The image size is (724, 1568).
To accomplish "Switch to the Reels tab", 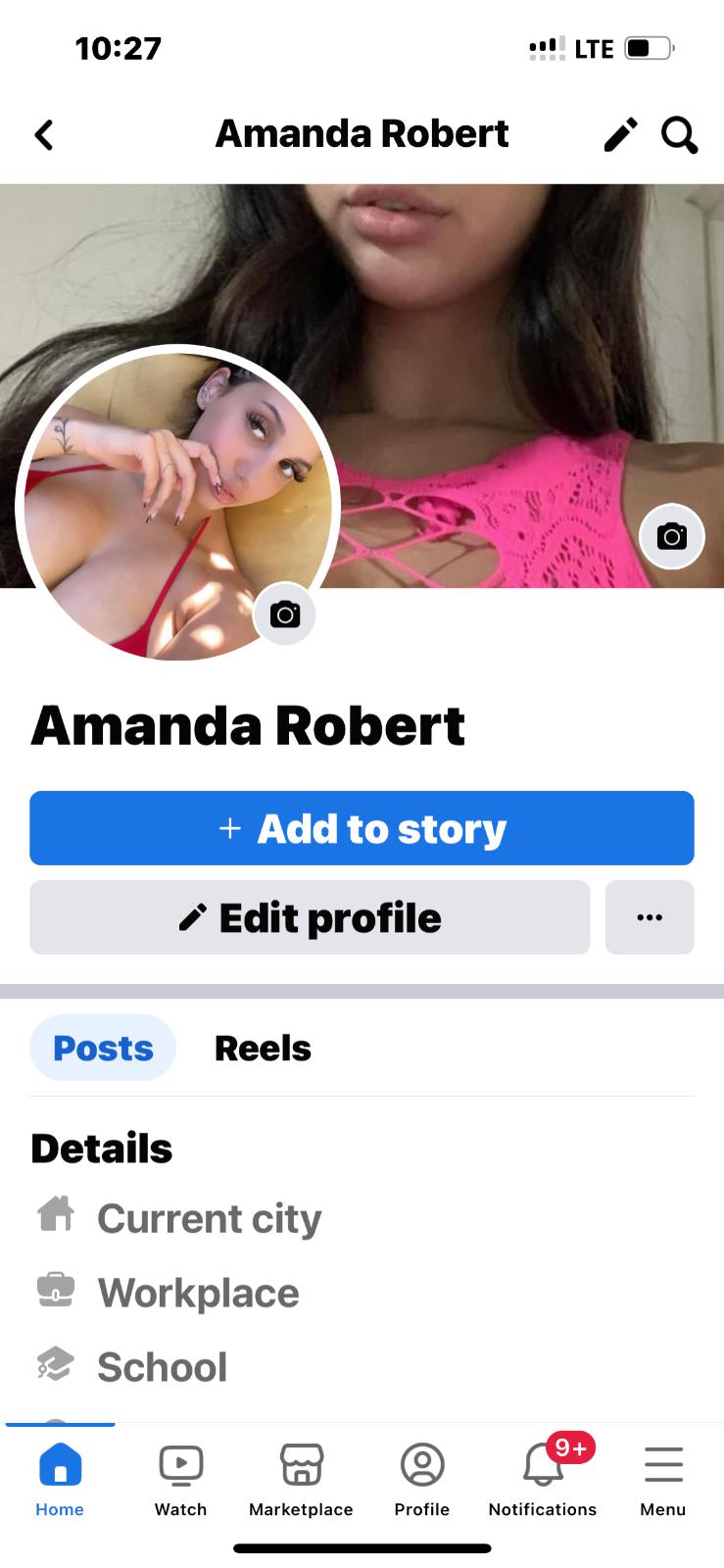I will [x=263, y=1048].
